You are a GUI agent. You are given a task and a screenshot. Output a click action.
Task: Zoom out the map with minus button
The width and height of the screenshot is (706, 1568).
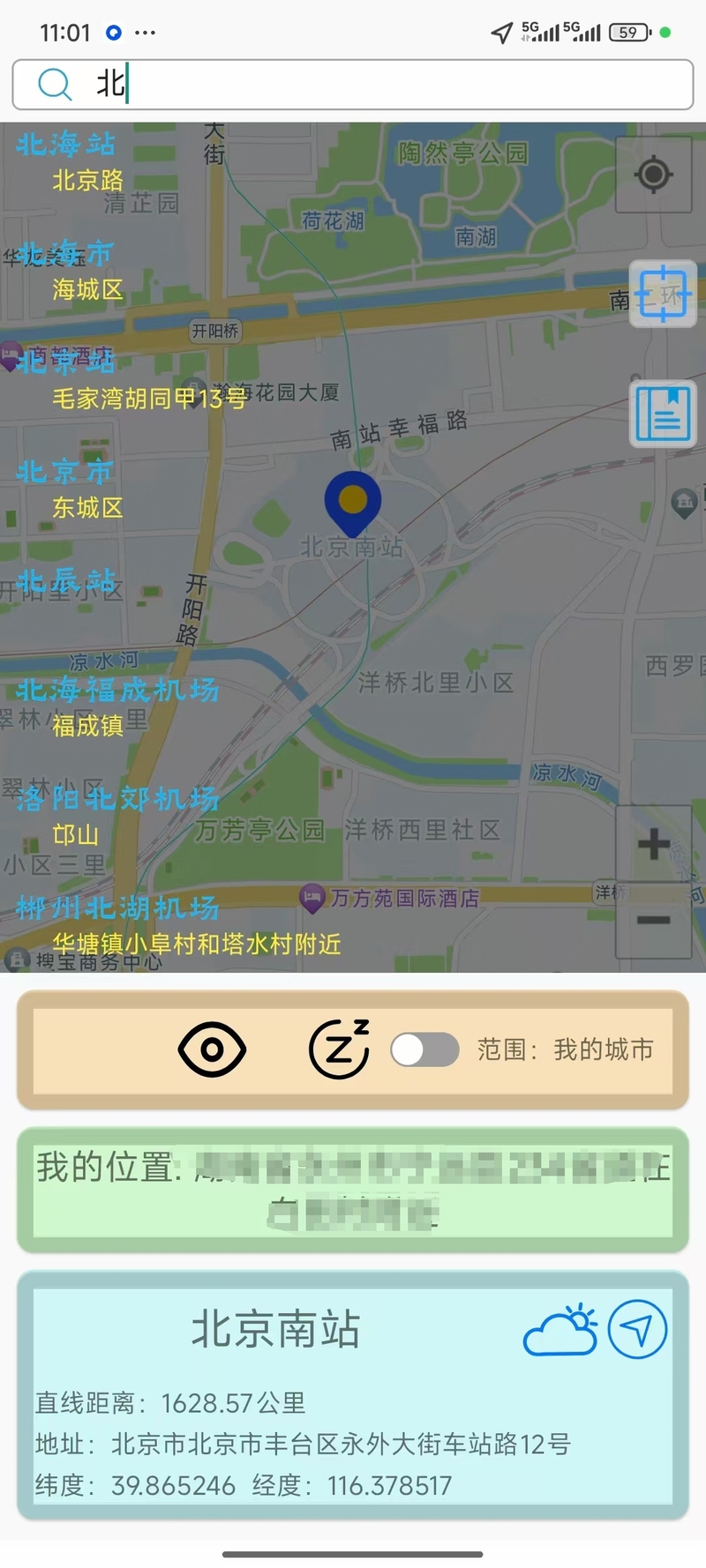click(x=653, y=920)
